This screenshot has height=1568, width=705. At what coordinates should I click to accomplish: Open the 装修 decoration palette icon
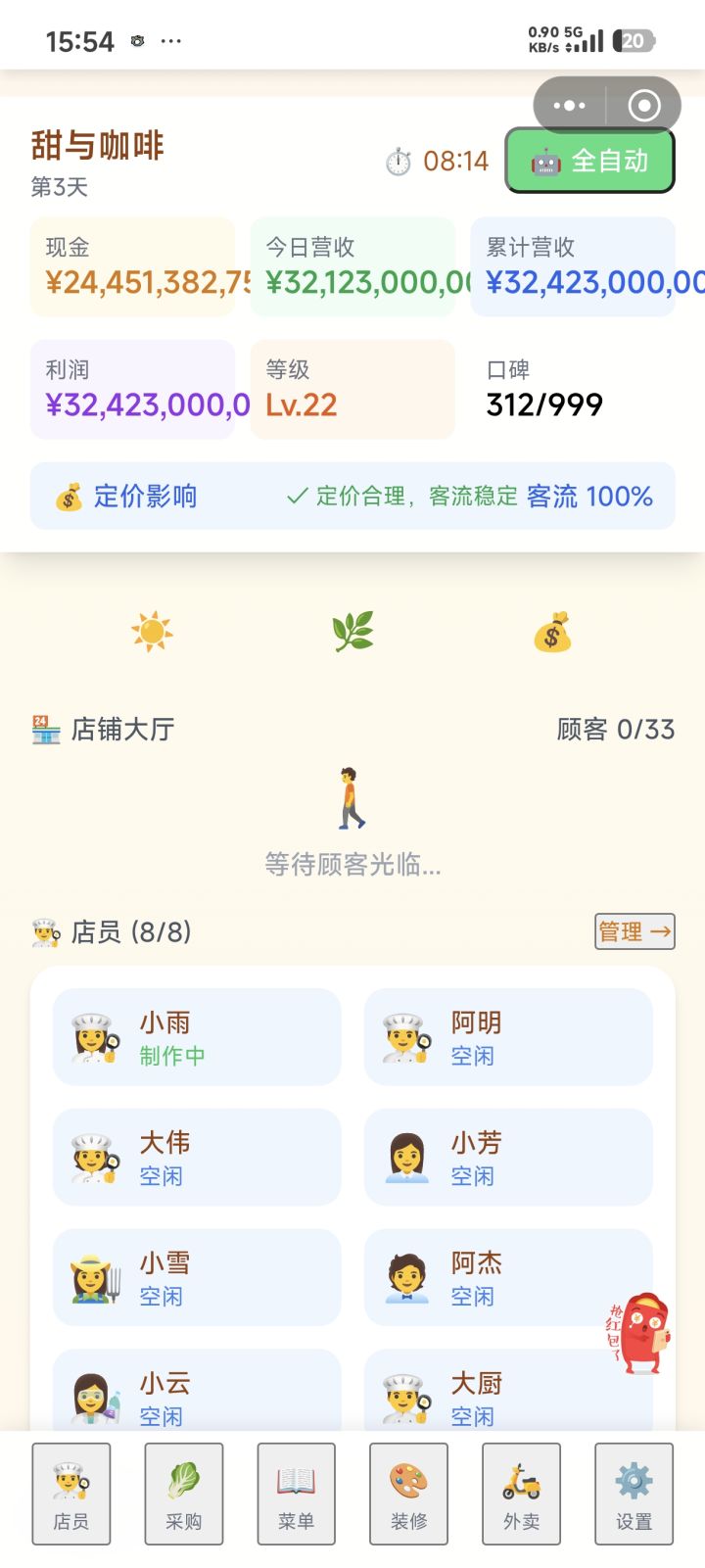[408, 1492]
